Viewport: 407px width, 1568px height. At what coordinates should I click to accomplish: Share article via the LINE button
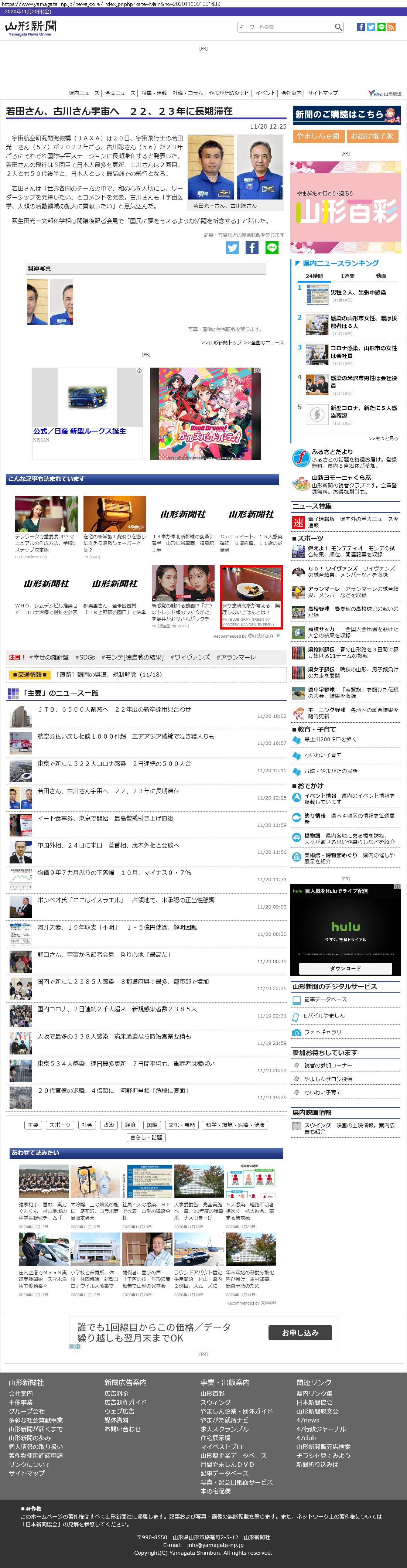pos(271,248)
